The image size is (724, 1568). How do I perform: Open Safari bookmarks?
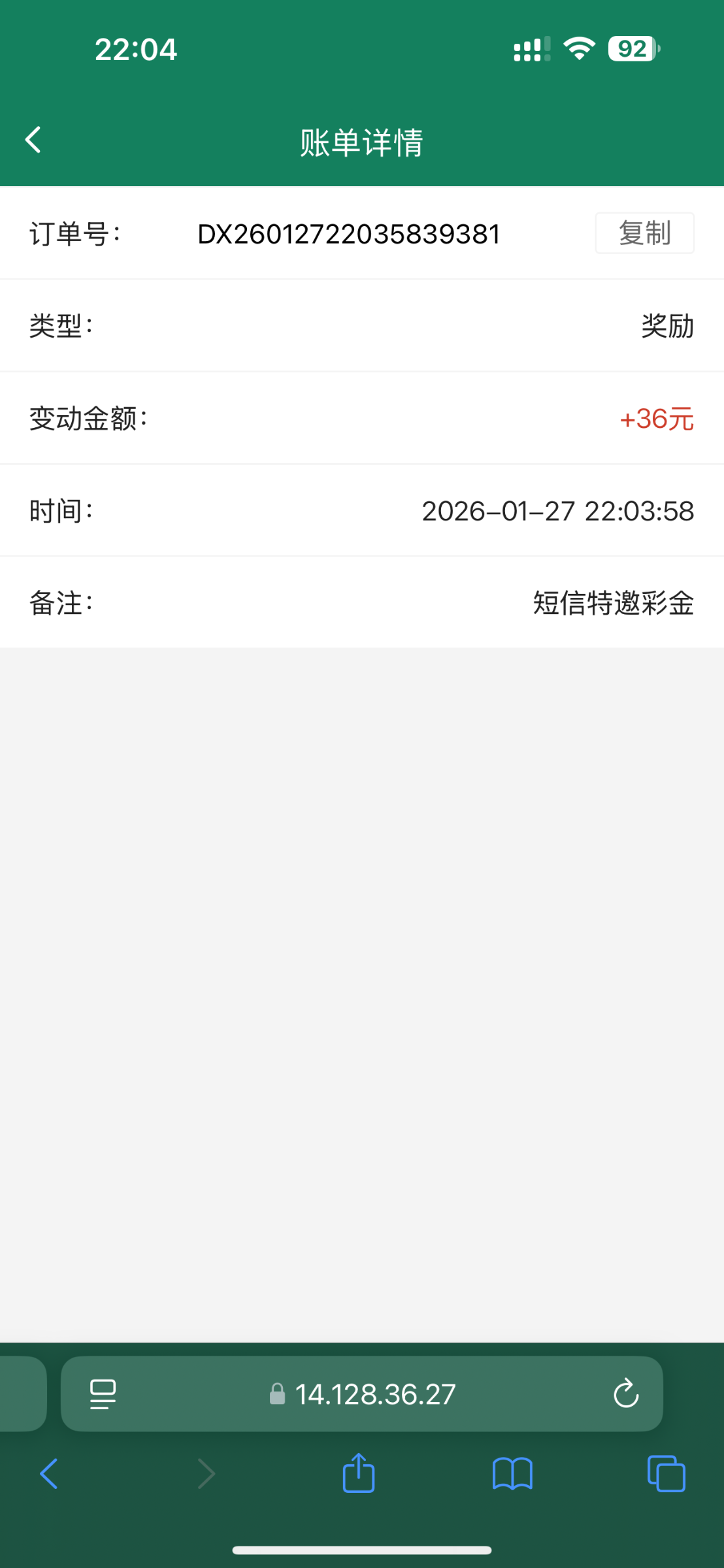pos(512,1475)
